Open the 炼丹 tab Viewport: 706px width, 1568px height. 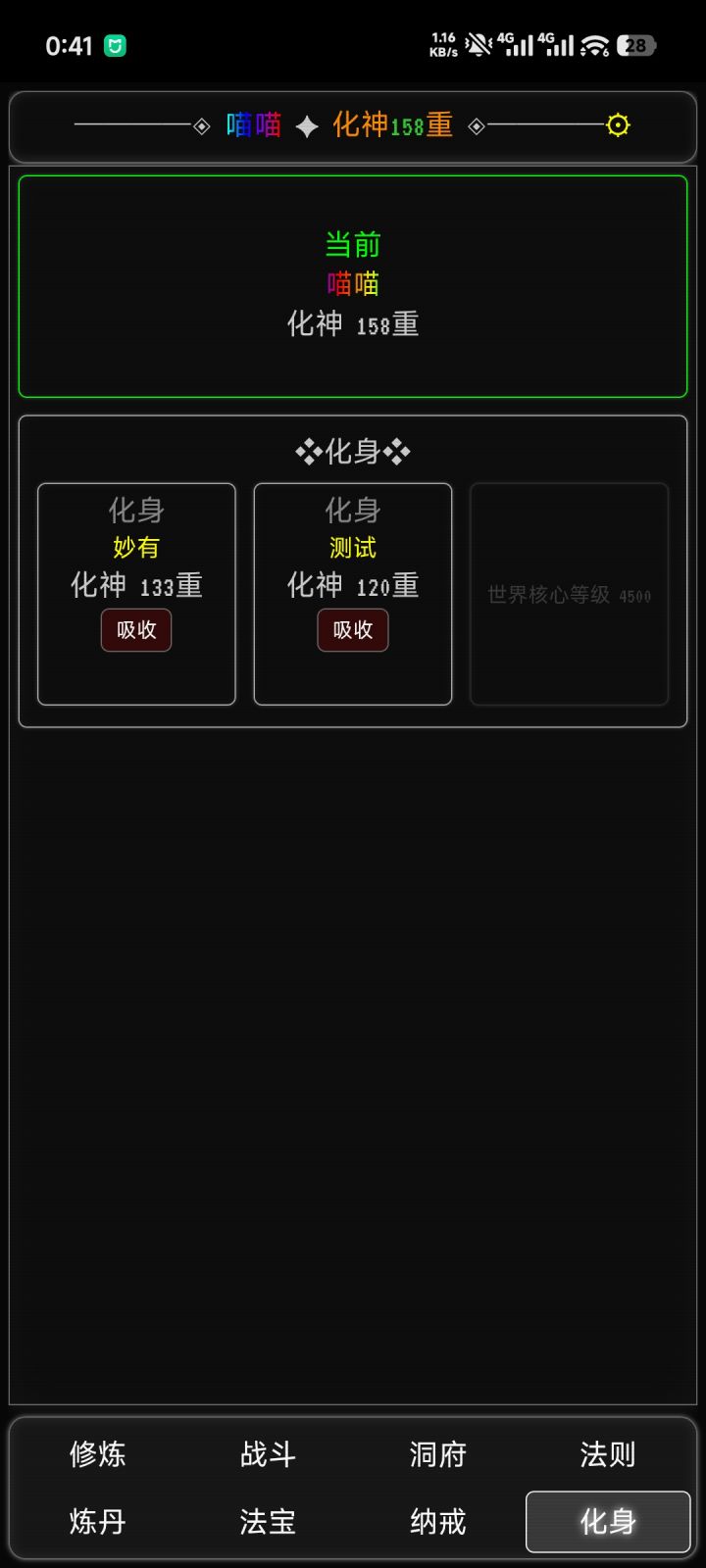coord(97,1522)
